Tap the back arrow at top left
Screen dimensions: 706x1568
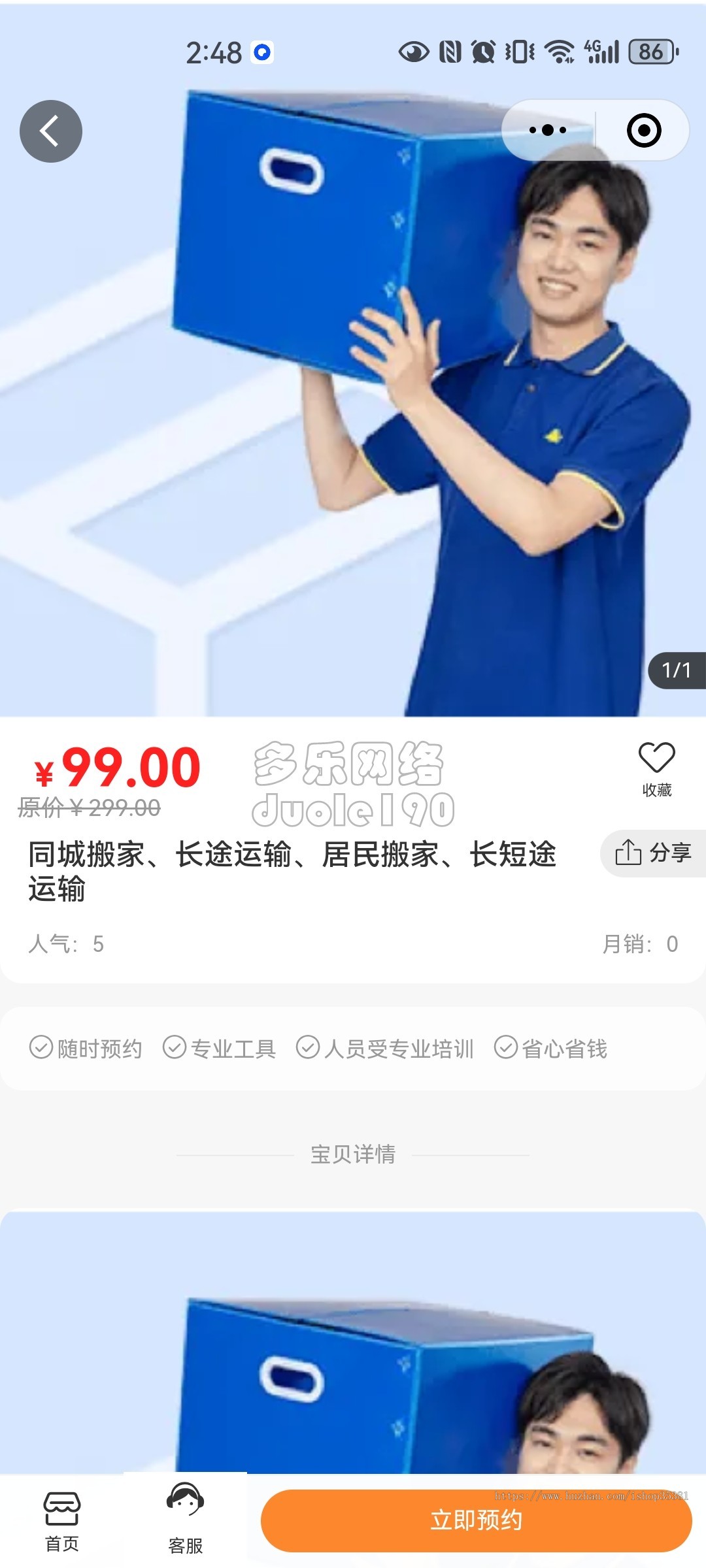pyautogui.click(x=50, y=130)
